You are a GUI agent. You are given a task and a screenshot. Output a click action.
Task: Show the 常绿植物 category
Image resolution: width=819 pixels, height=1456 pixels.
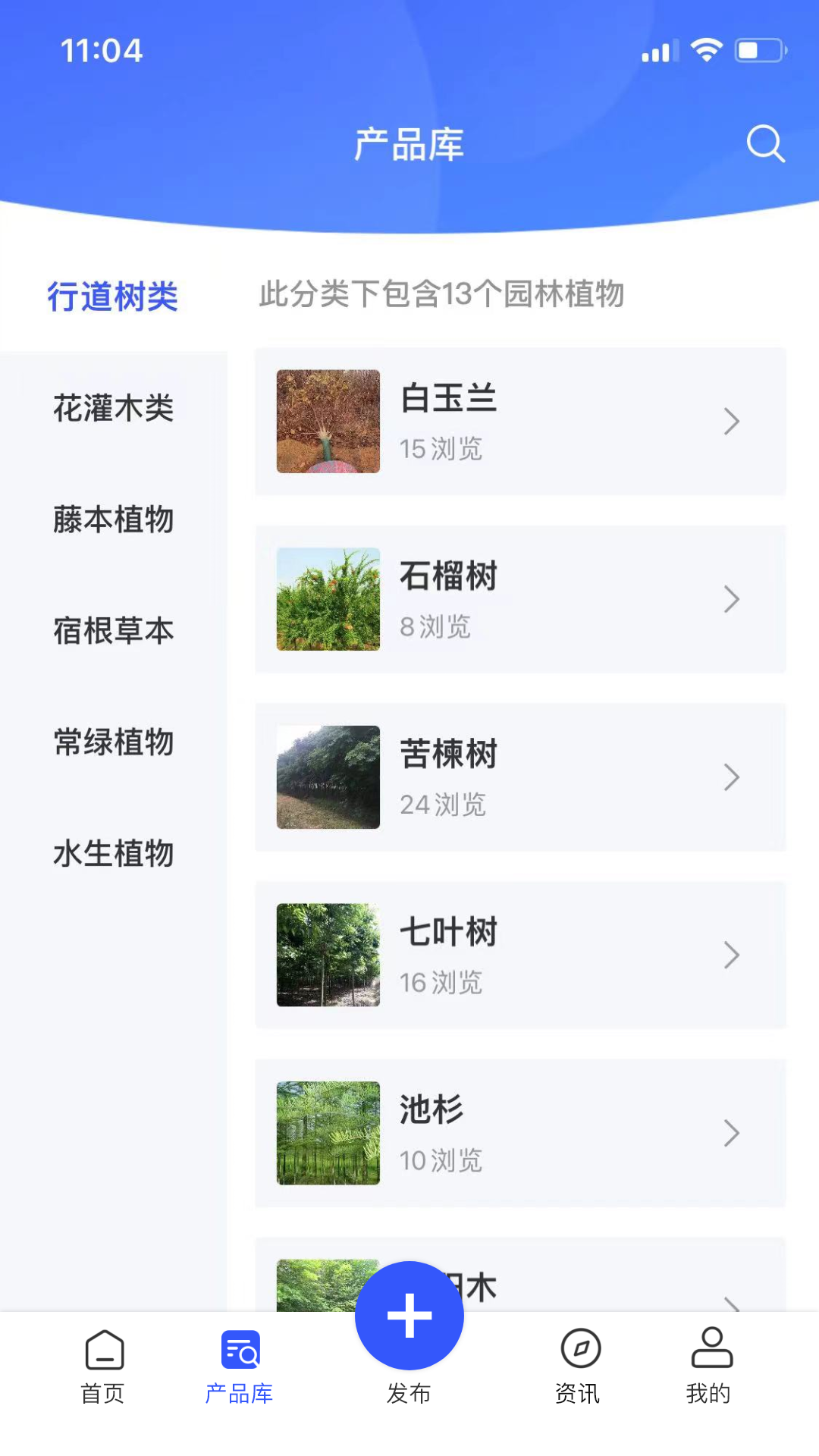[x=113, y=742]
